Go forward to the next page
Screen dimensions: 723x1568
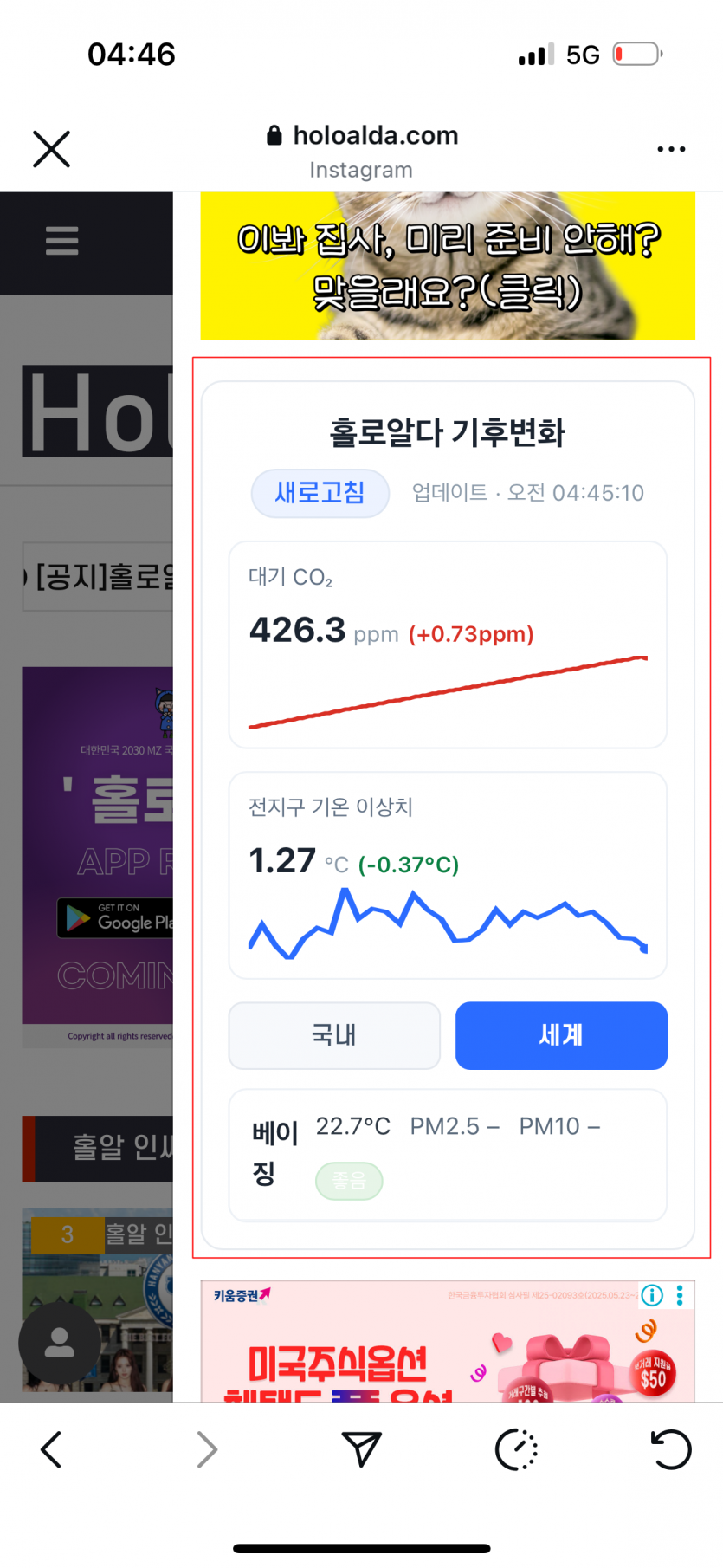click(x=207, y=1449)
